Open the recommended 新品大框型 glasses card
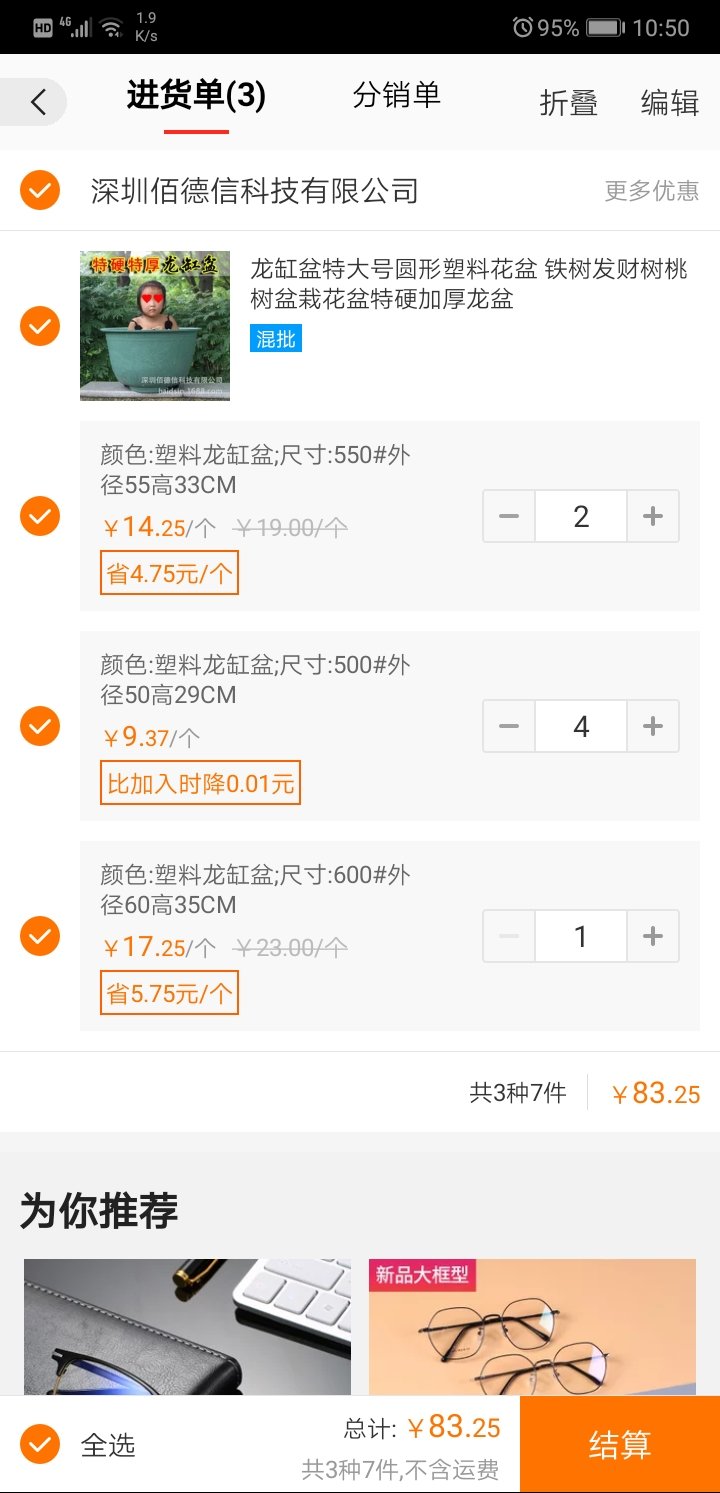This screenshot has width=720, height=1493. click(532, 1326)
